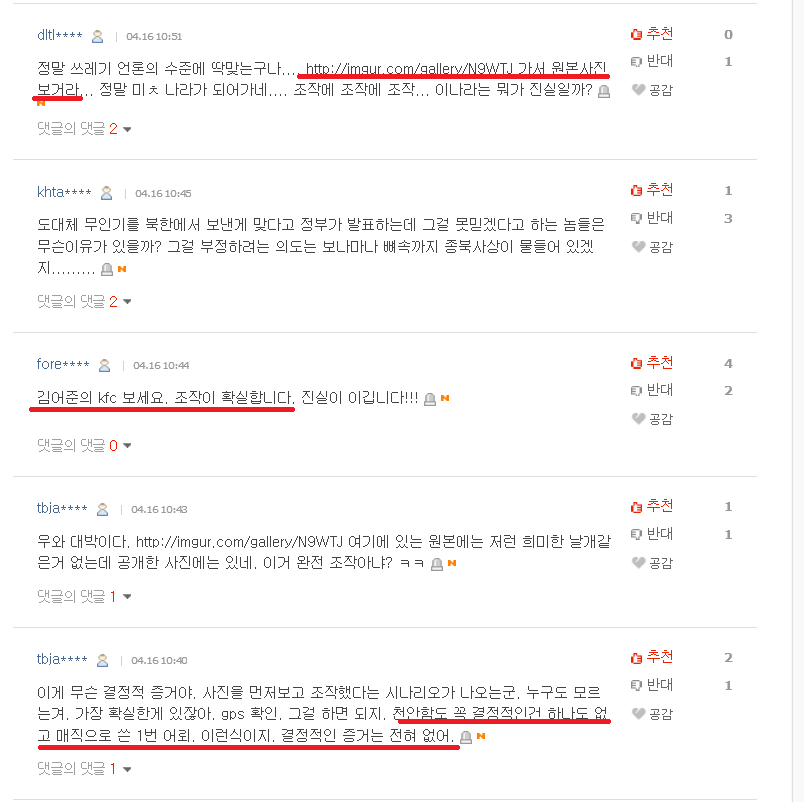Expand replies under tbja****'s 10:43 comment
This screenshot has width=804, height=802.
pyautogui.click(x=85, y=597)
